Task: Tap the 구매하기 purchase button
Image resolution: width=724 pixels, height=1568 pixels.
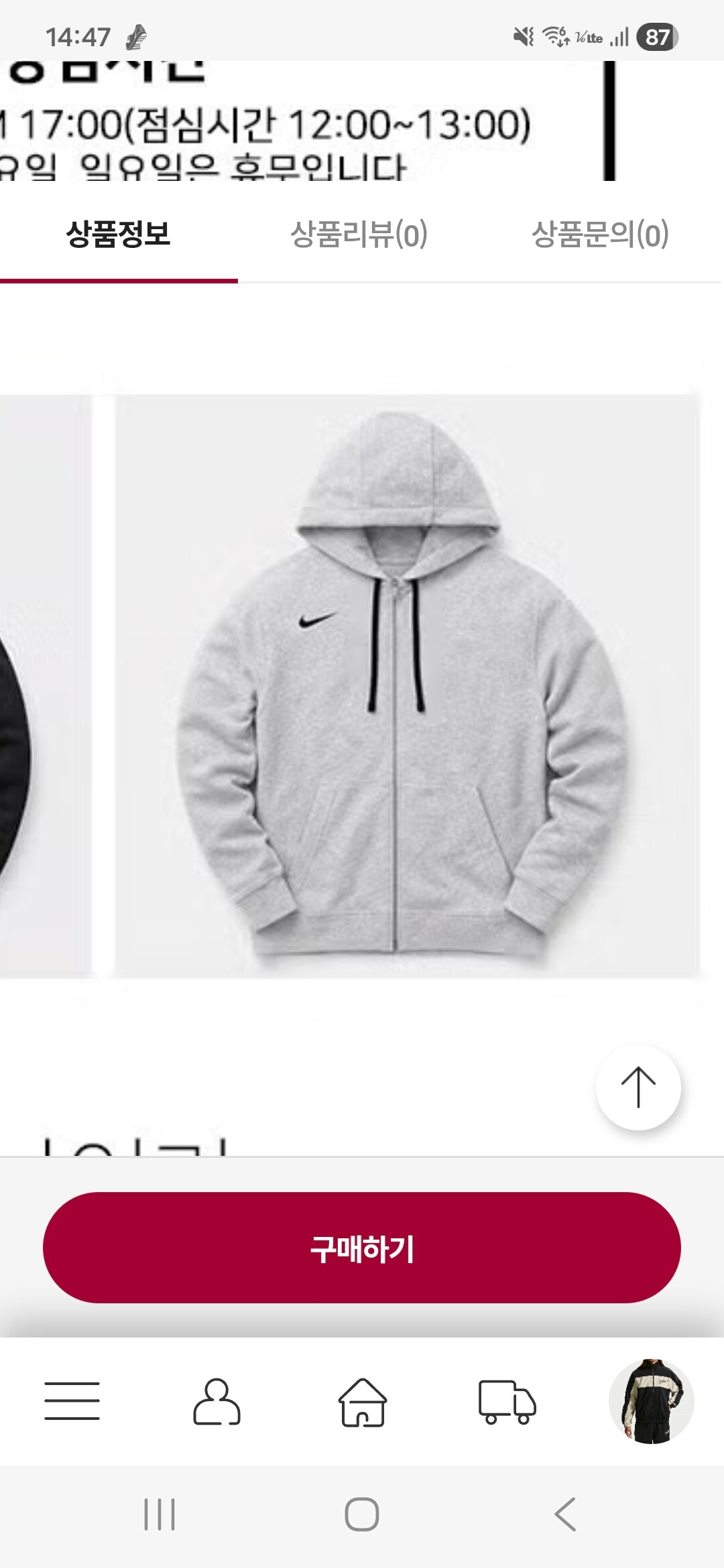Action: point(362,1248)
